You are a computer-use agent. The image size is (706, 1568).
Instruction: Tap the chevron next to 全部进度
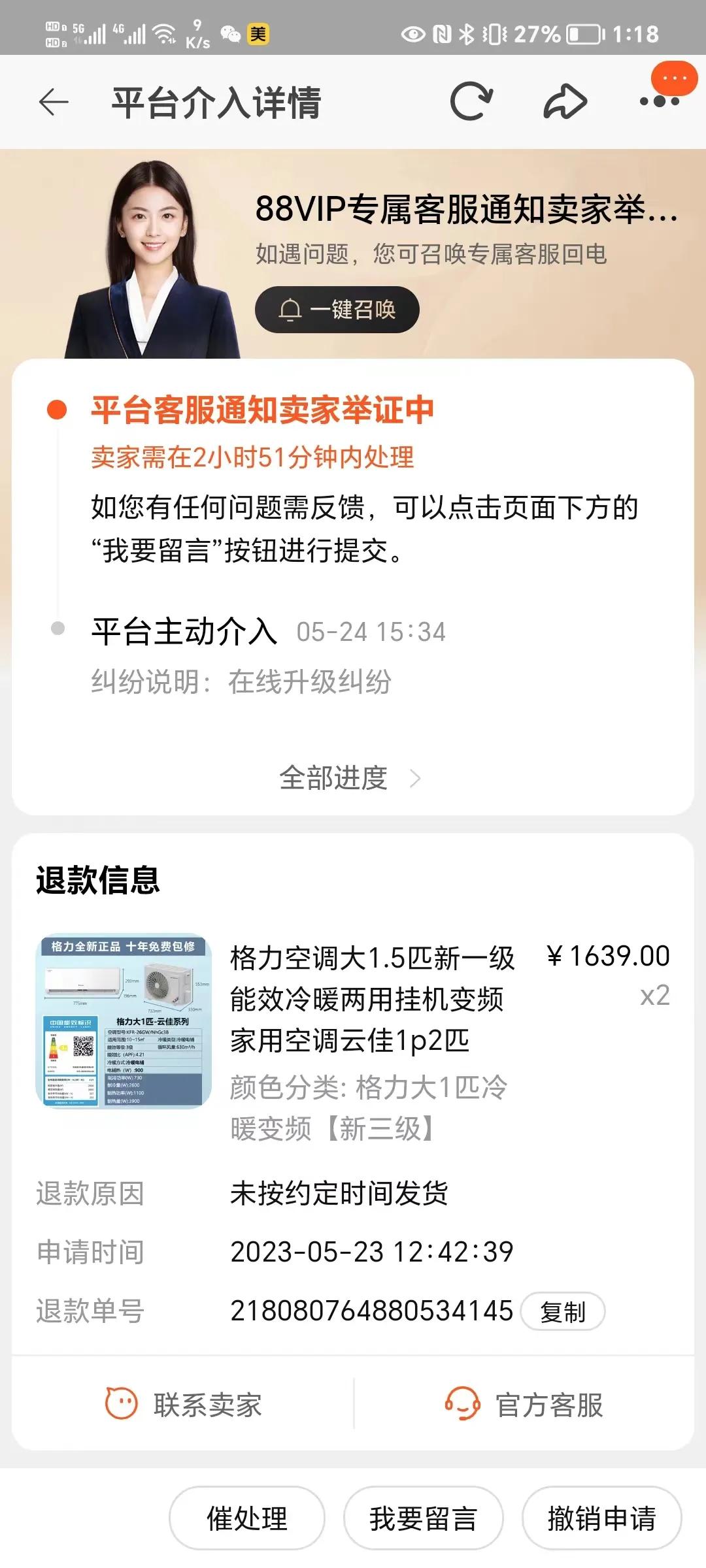point(416,779)
